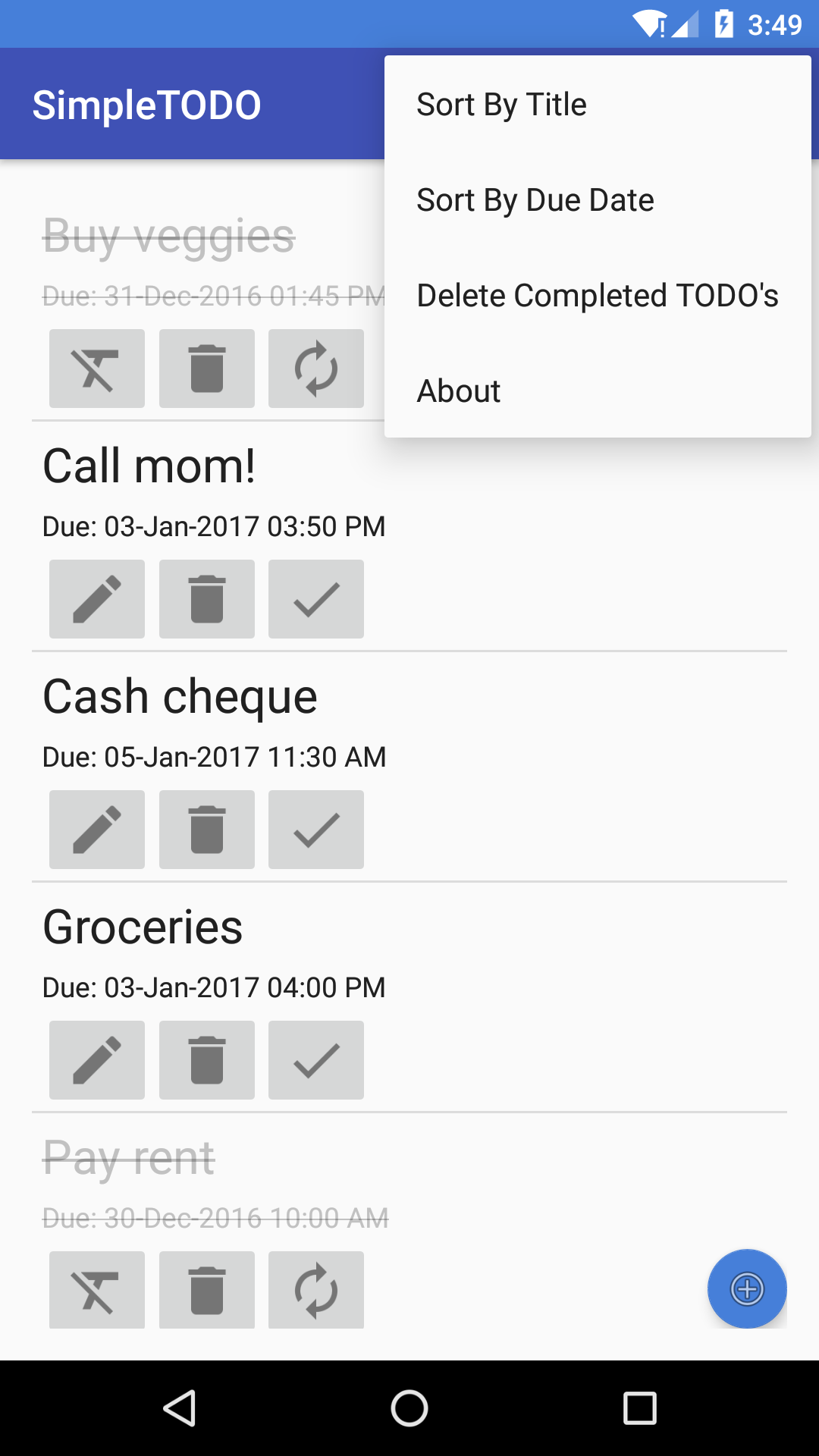Add a new todo item

coord(747,1288)
